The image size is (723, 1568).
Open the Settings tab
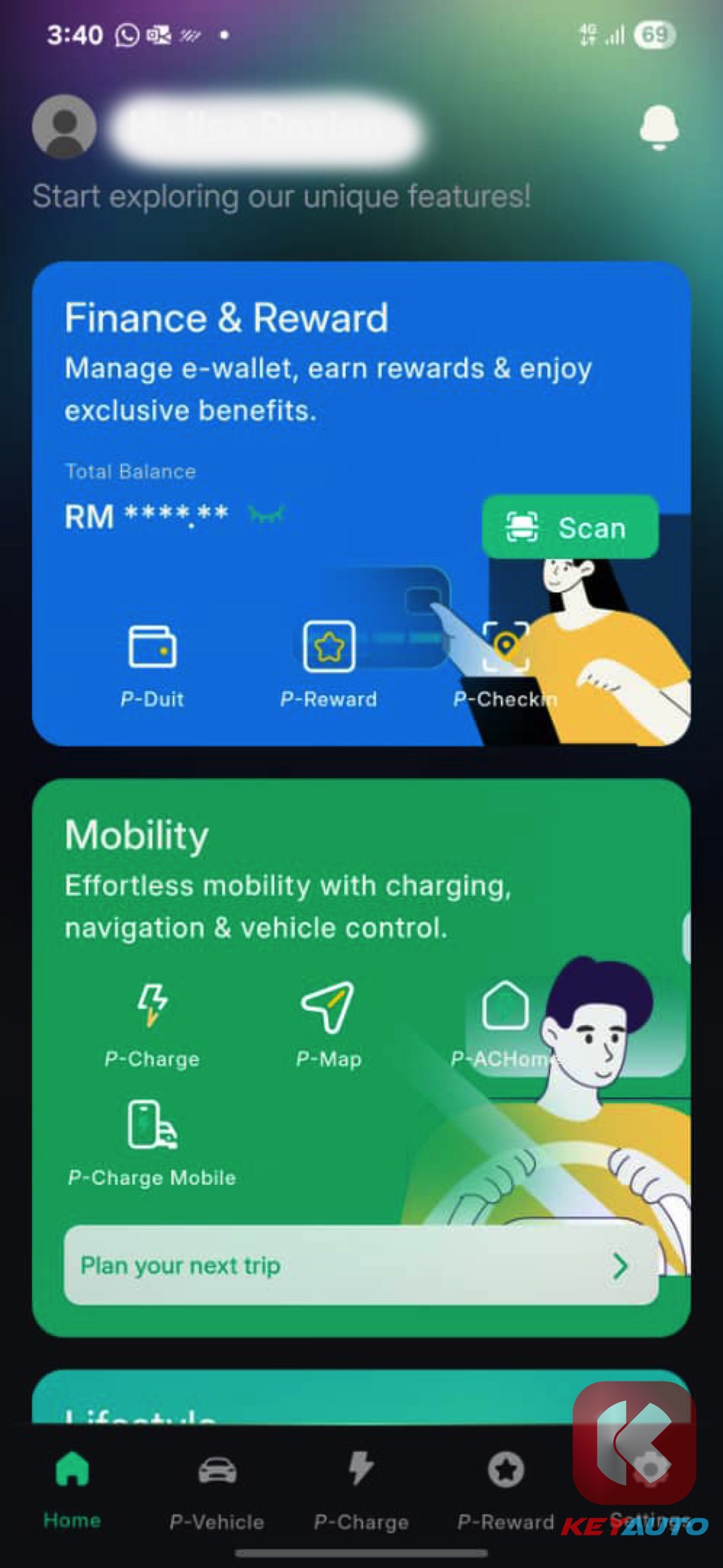click(650, 1489)
